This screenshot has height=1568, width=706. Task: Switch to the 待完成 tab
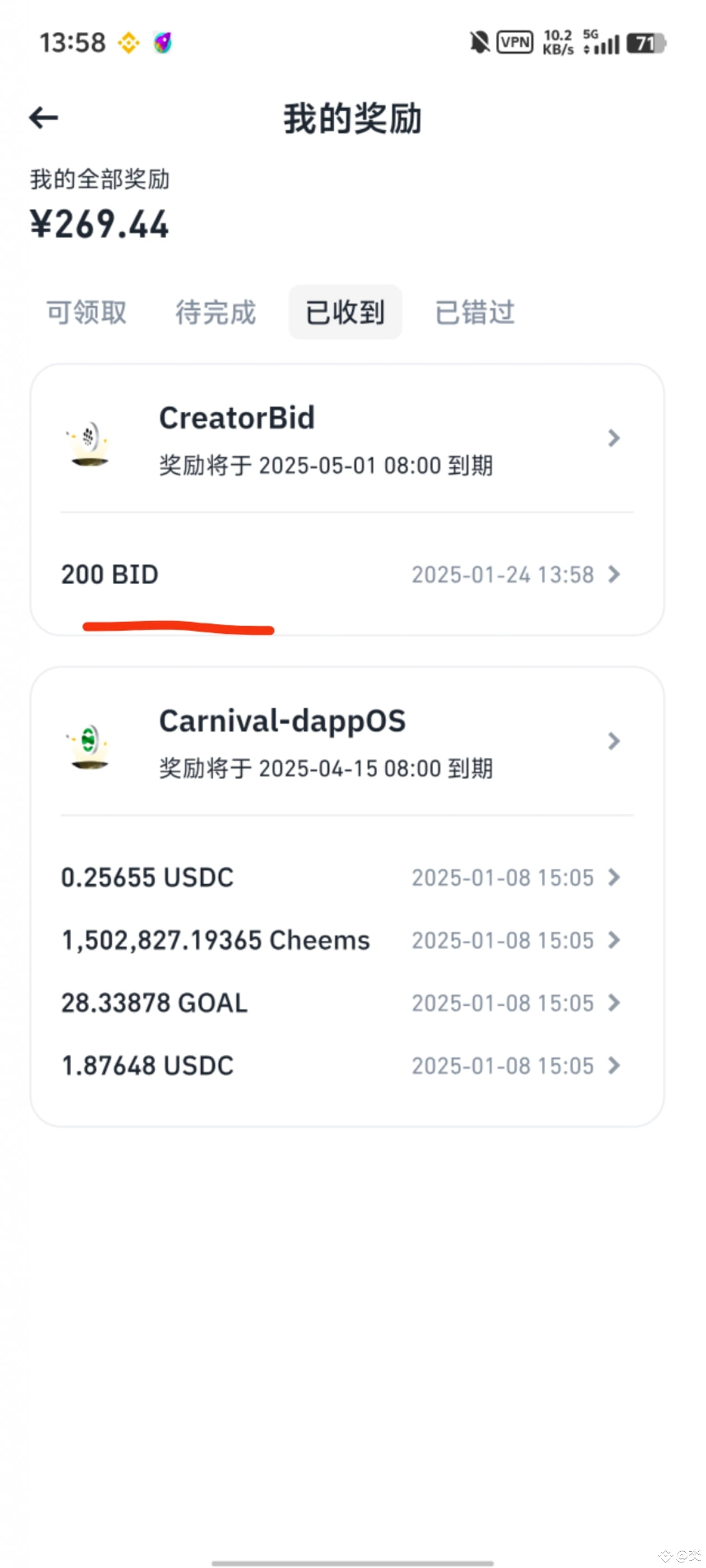[x=216, y=312]
